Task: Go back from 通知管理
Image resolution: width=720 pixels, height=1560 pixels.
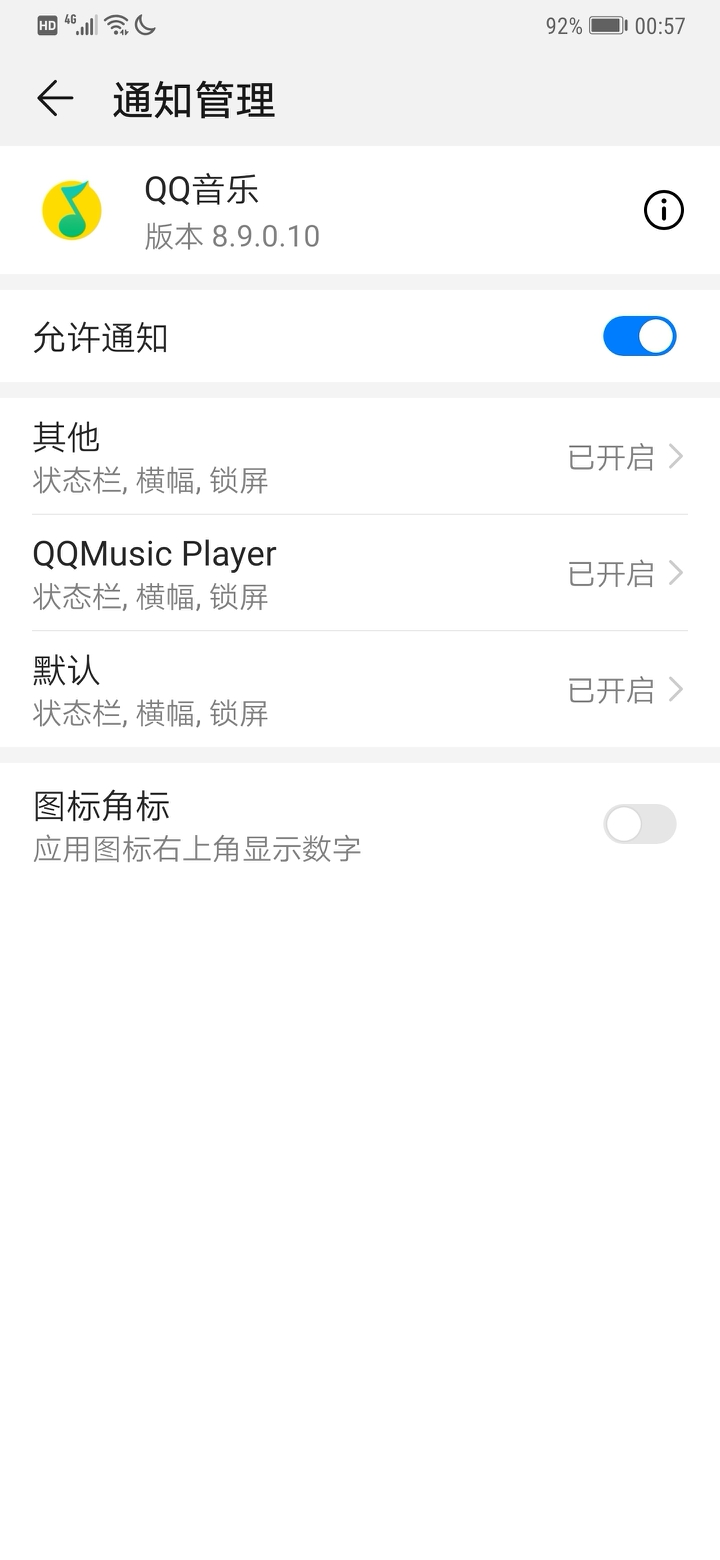Action: click(55, 98)
